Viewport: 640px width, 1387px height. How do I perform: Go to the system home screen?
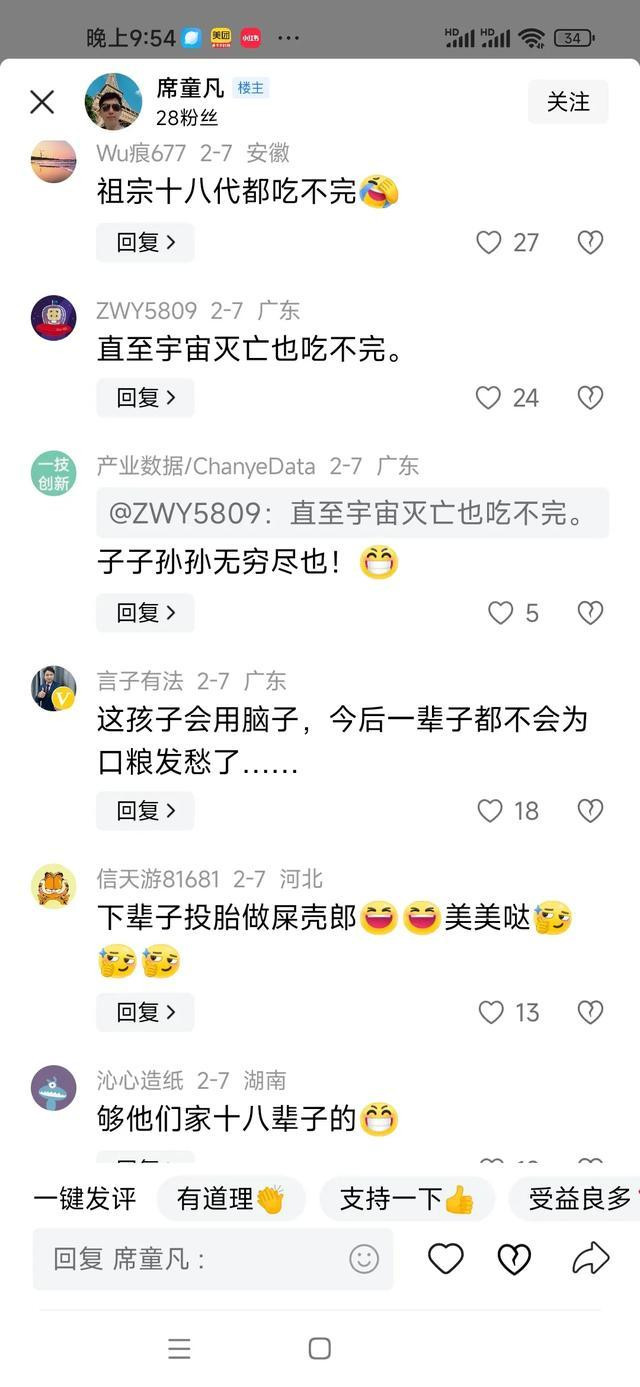click(x=320, y=1348)
